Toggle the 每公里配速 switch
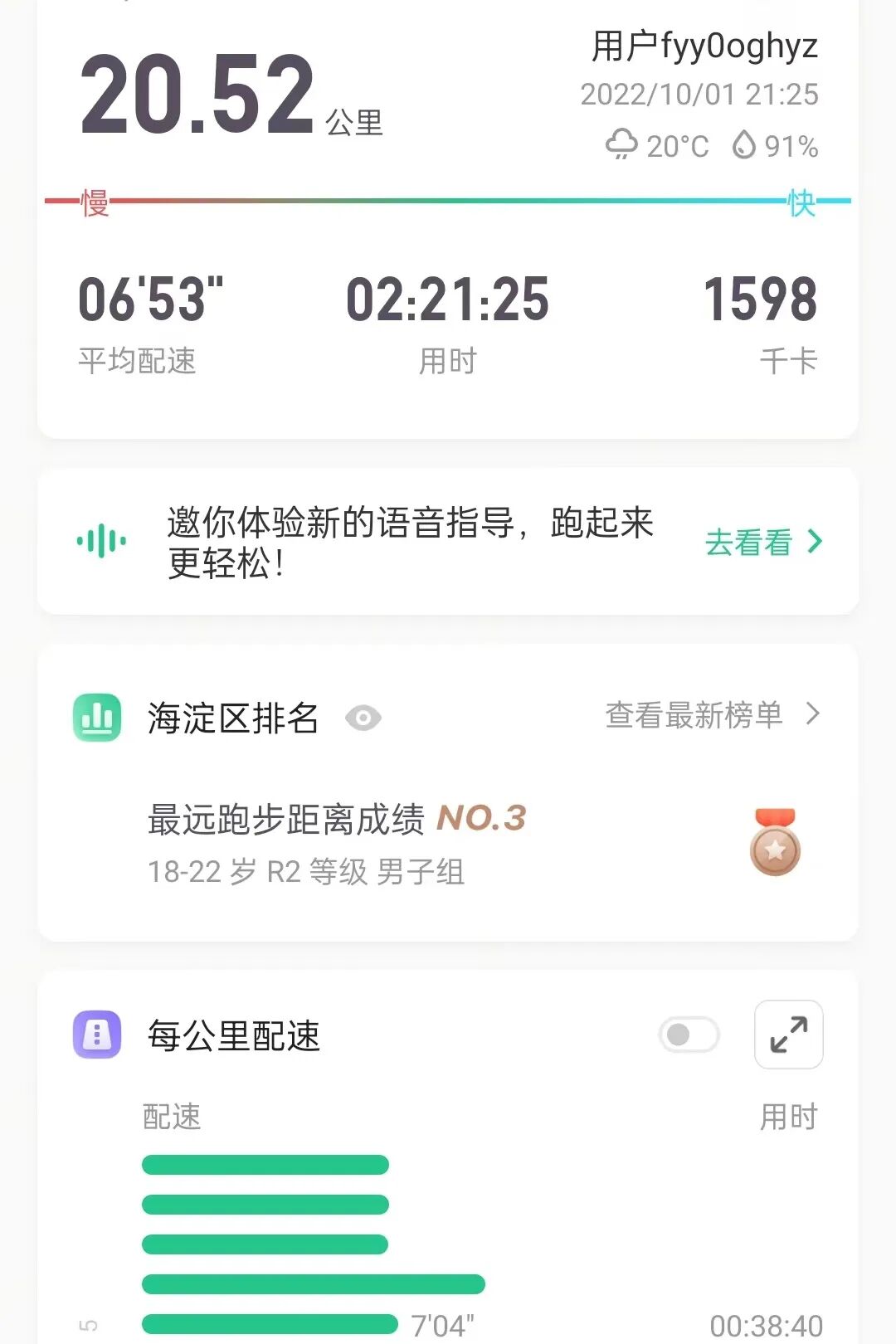Viewport: 896px width, 1344px height. click(689, 1035)
